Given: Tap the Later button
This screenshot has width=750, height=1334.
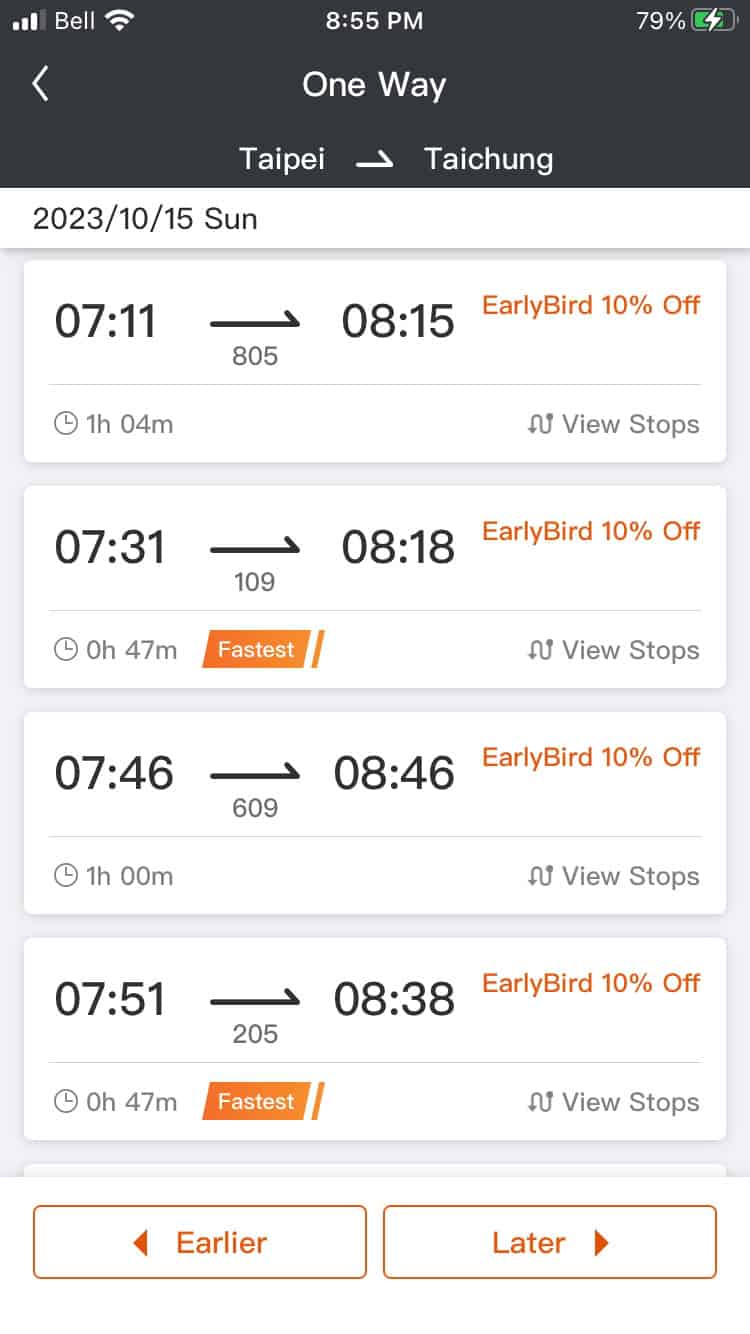Looking at the screenshot, I should (549, 1242).
